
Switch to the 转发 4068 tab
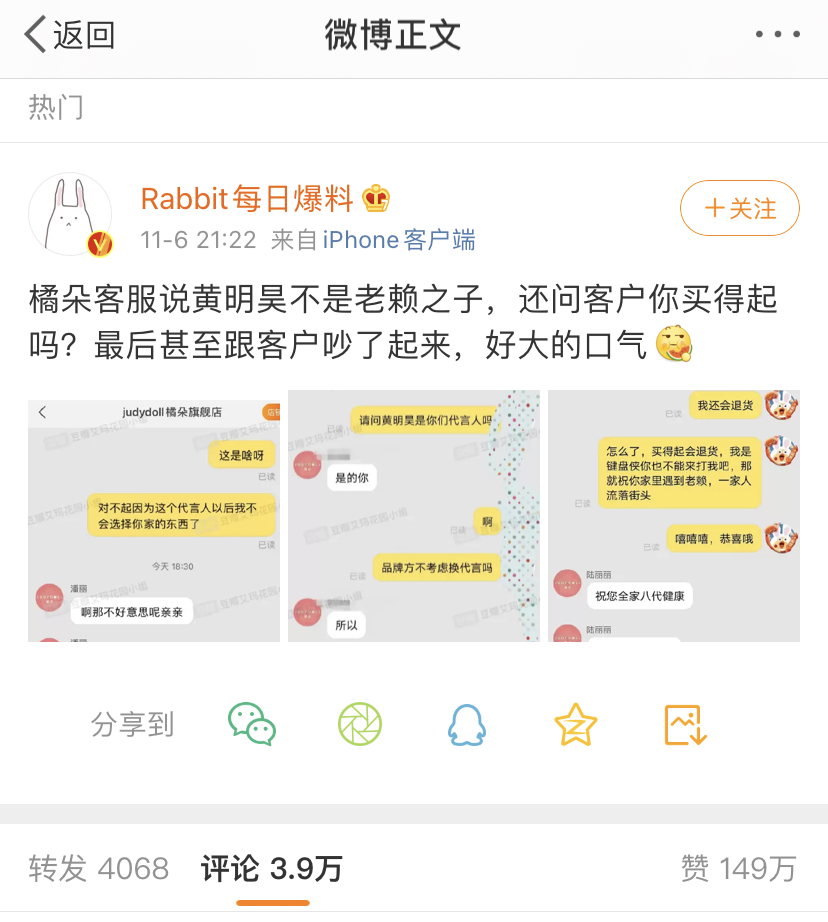[99, 868]
